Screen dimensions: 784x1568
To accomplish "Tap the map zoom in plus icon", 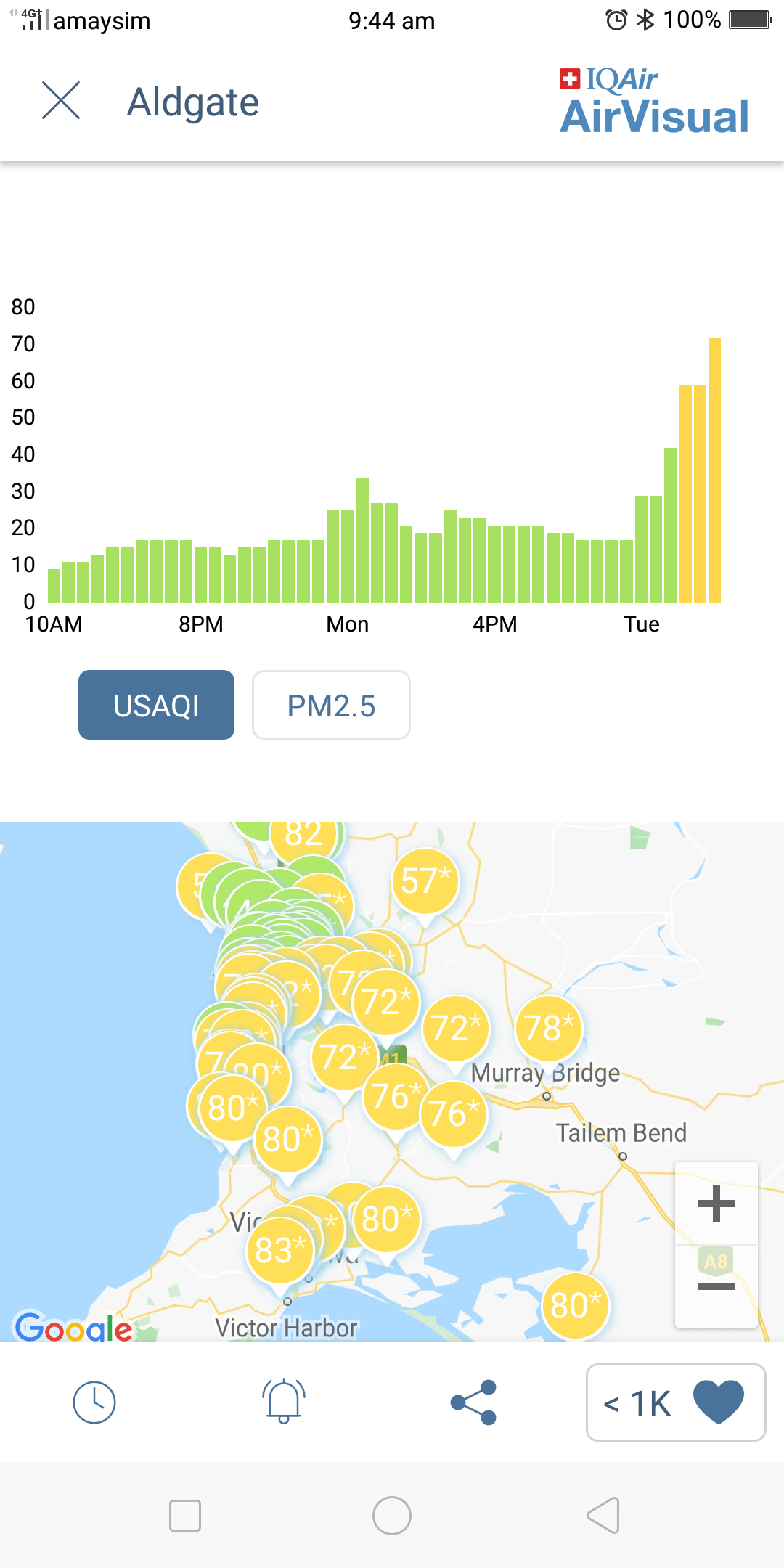I will pos(716,1203).
